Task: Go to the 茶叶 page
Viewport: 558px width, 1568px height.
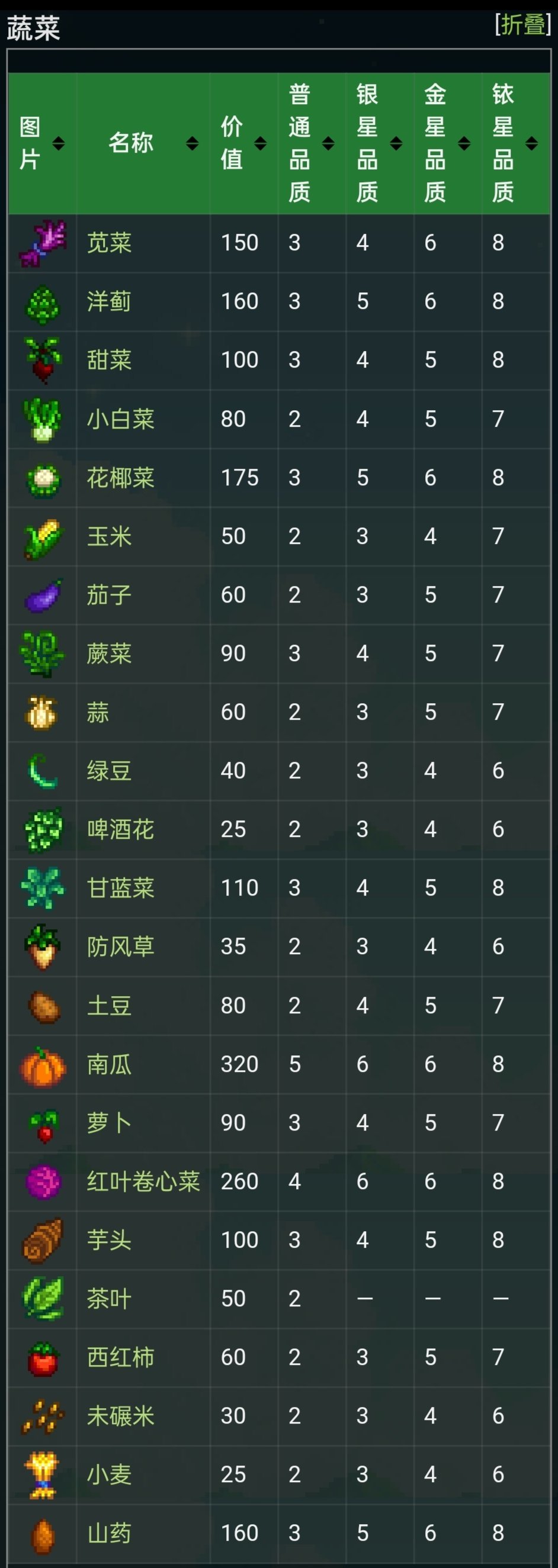Action: click(109, 1299)
